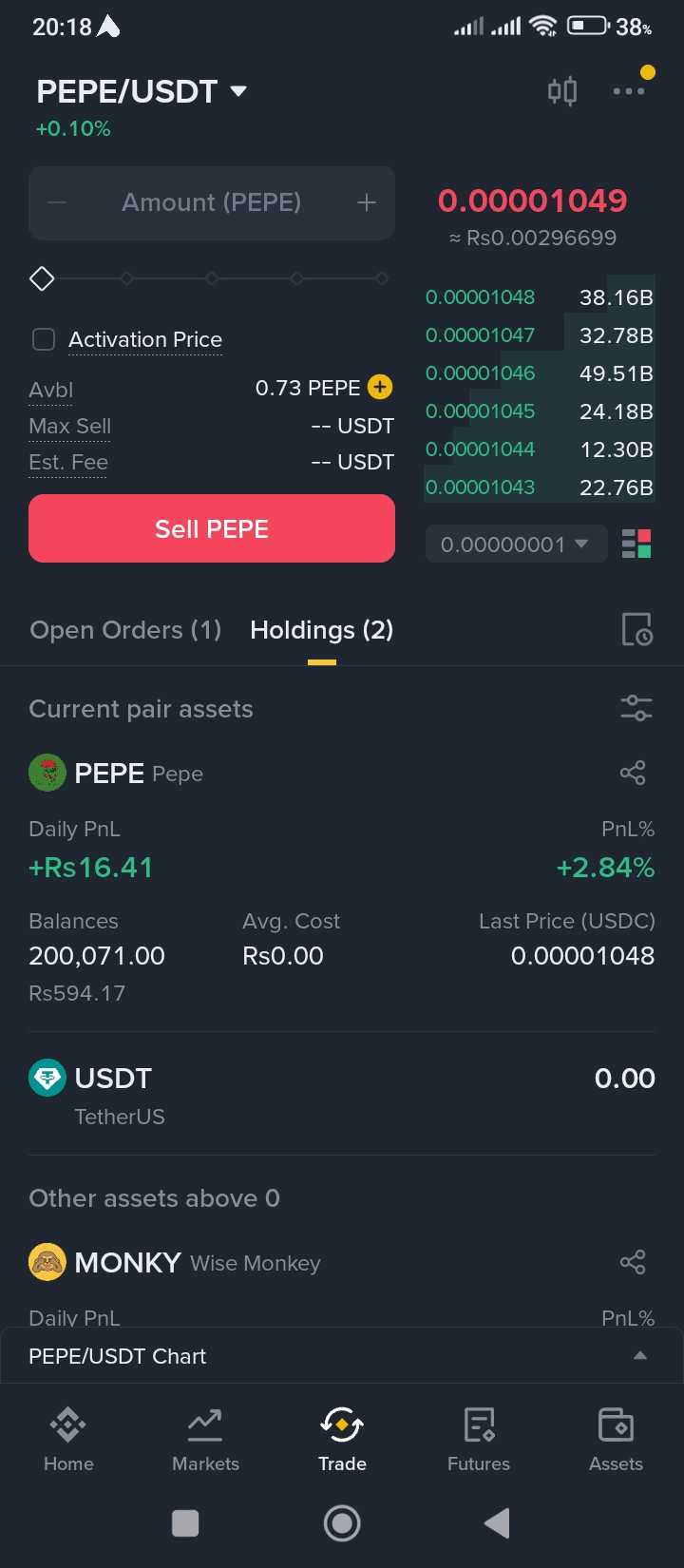684x1568 pixels.
Task: Decrease amount with the minus button
Action: click(57, 202)
